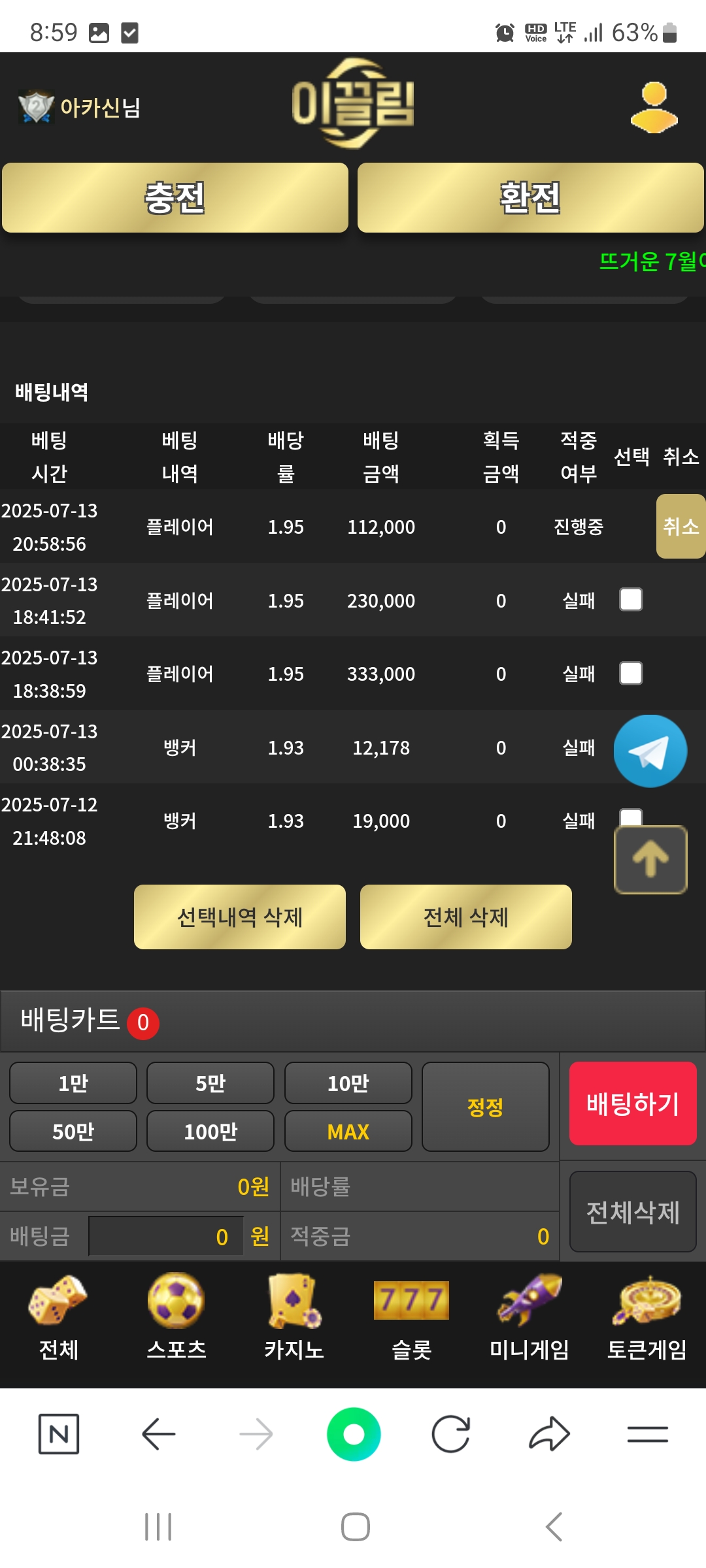Cancel the 112,000 bet in progress
Image resolution: width=706 pixels, height=1568 pixels.
[680, 527]
